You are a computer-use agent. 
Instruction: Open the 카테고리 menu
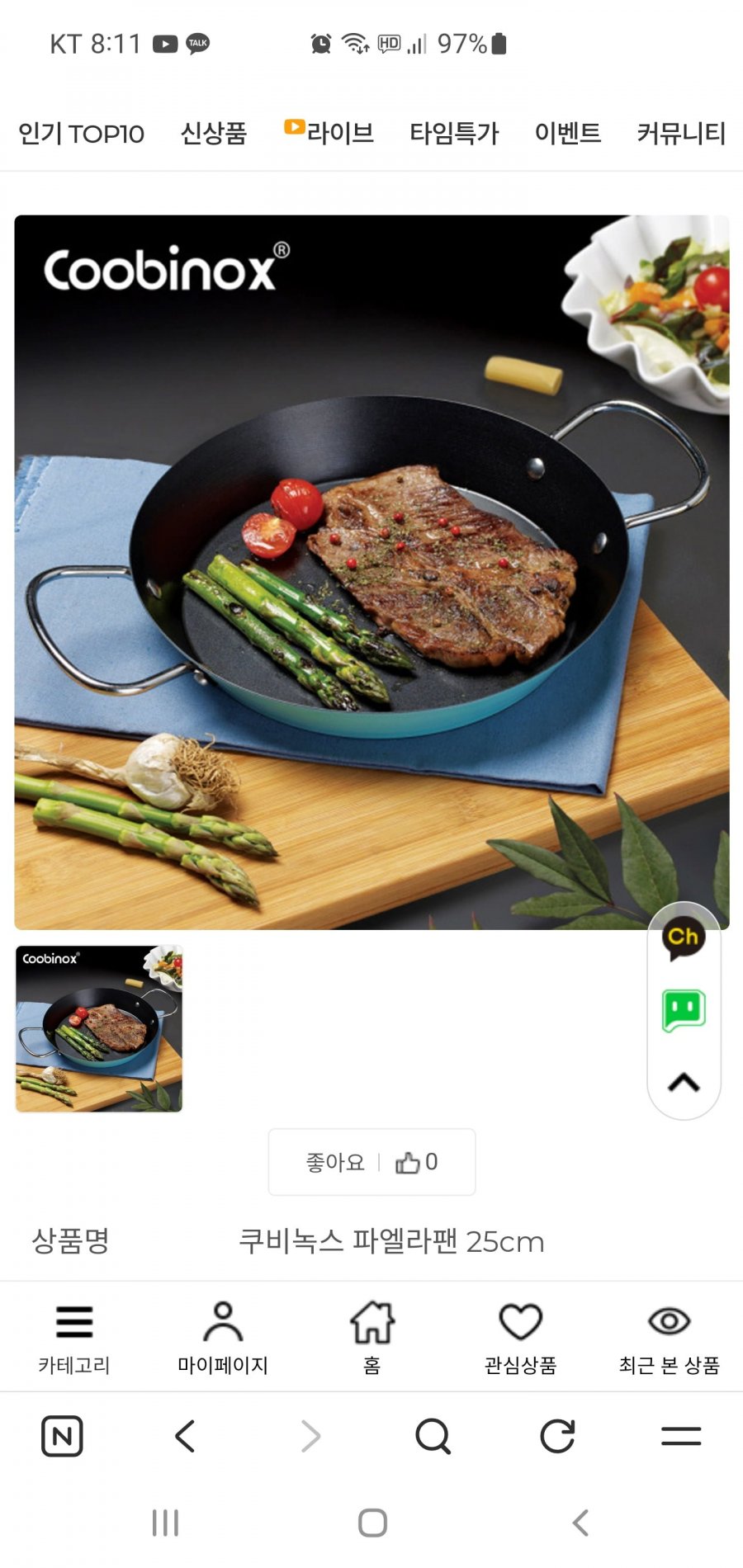[74, 1337]
